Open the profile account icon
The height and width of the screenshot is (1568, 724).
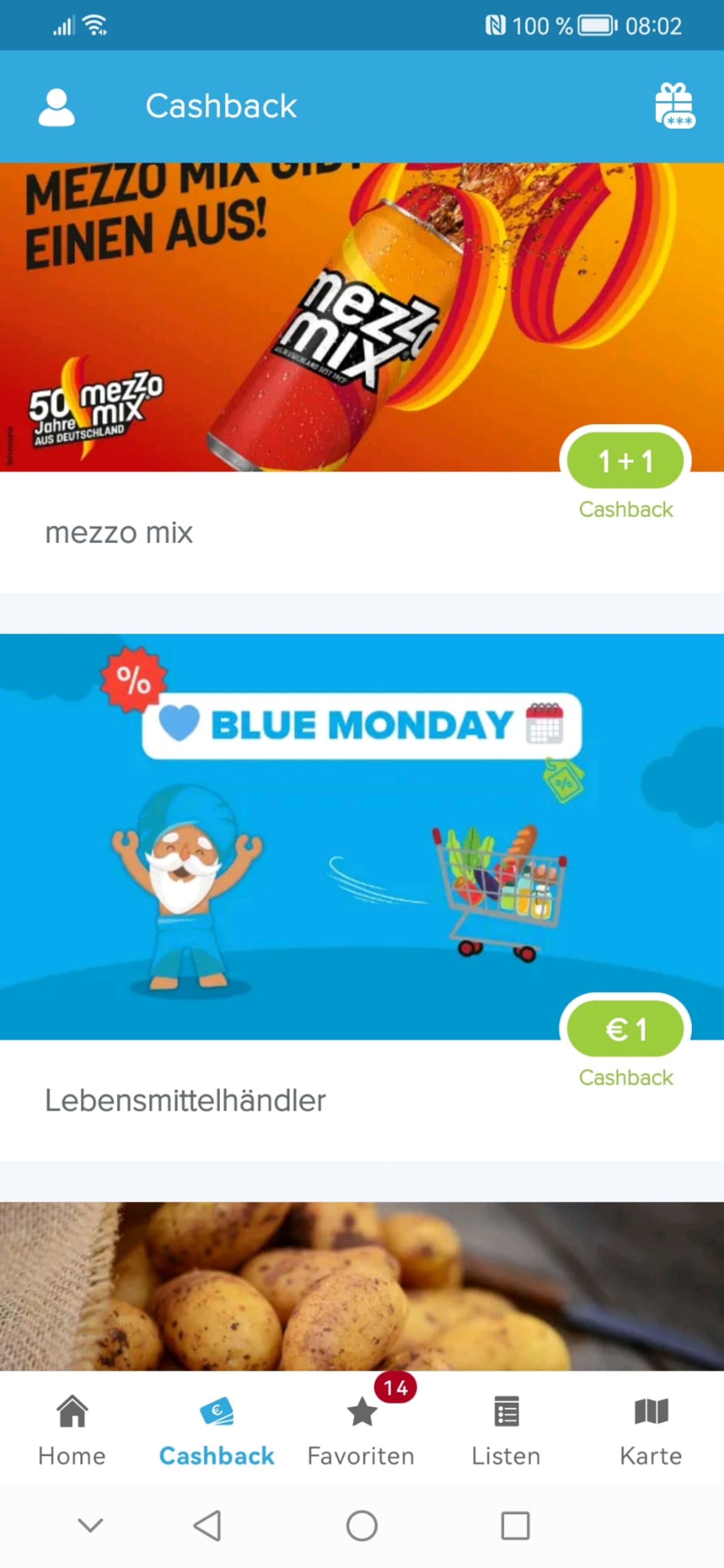click(56, 106)
